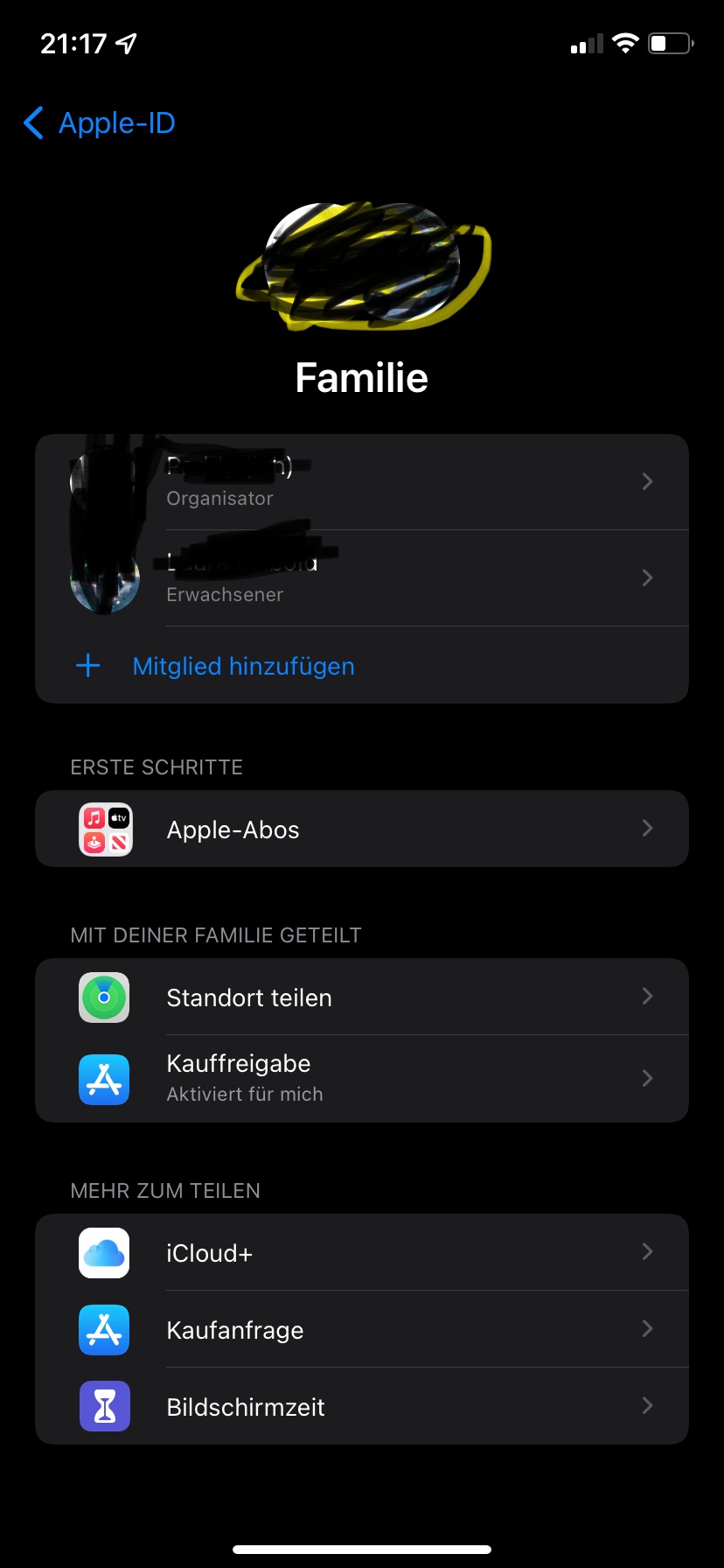Open the Erwachsener member details chevron
Image resolution: width=724 pixels, height=1568 pixels.
pos(647,577)
